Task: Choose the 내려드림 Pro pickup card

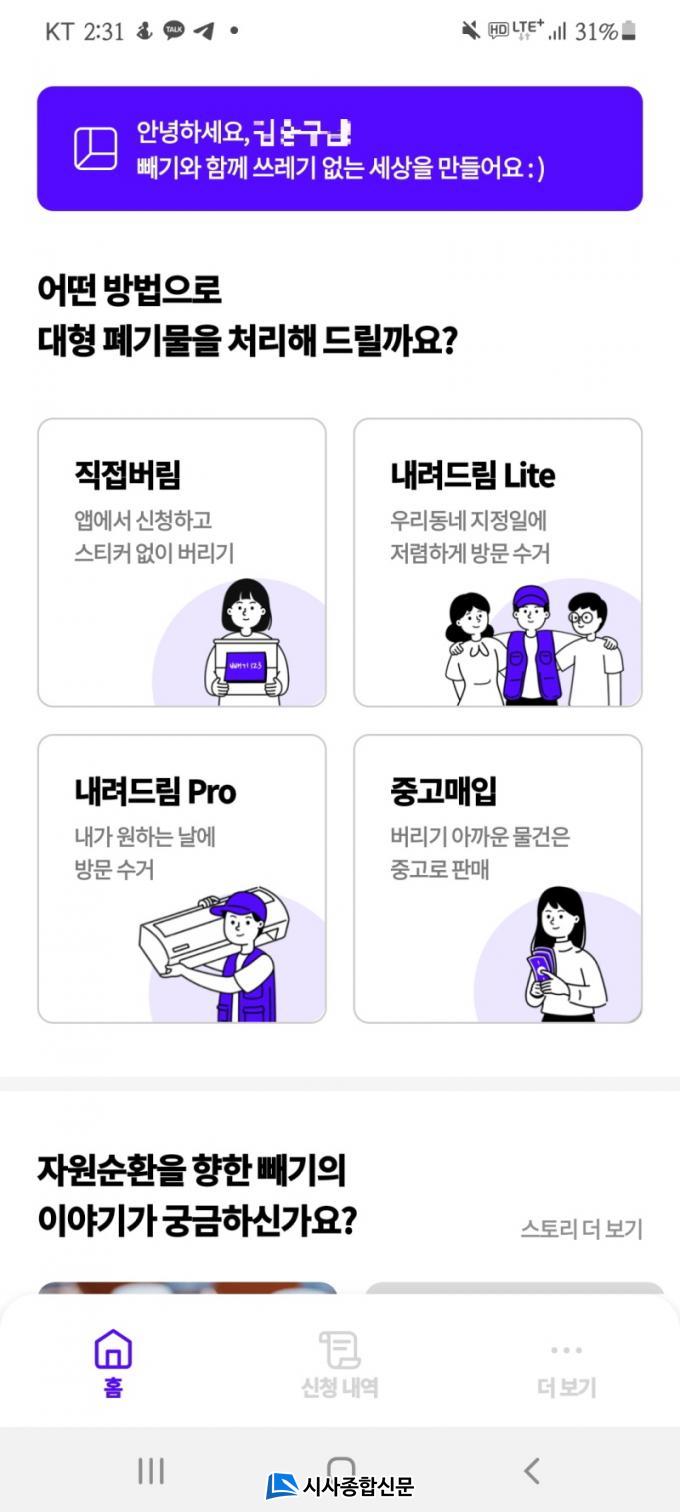Action: coord(182,878)
